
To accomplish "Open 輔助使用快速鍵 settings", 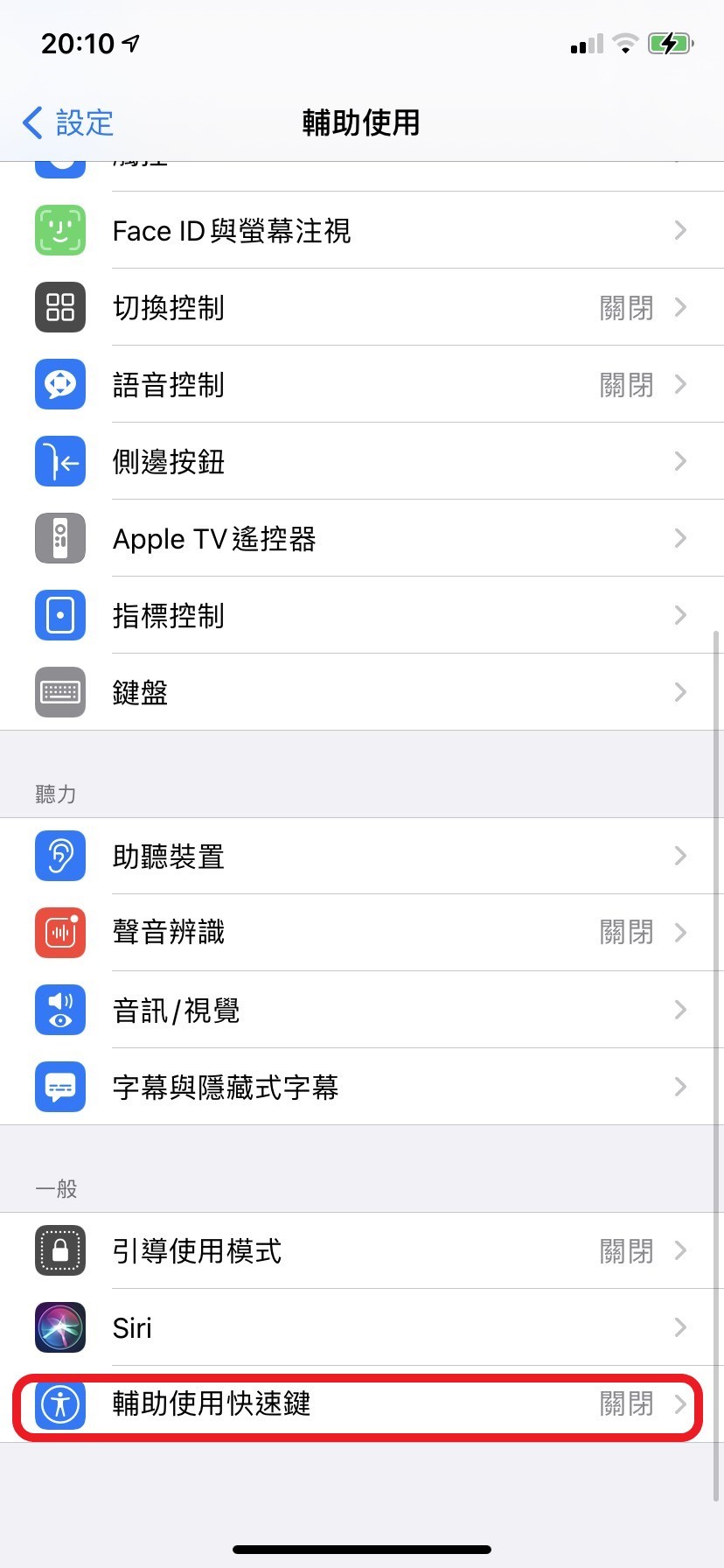I will pyautogui.click(x=362, y=1404).
